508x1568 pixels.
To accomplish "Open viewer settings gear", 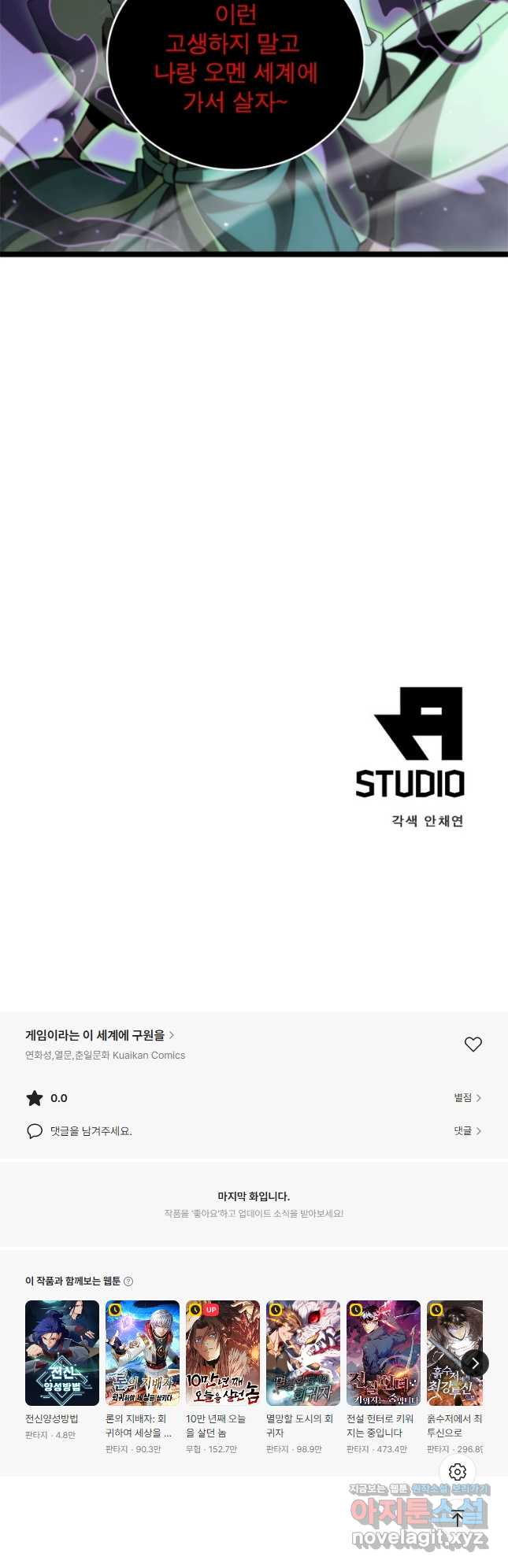I will 458,1471.
